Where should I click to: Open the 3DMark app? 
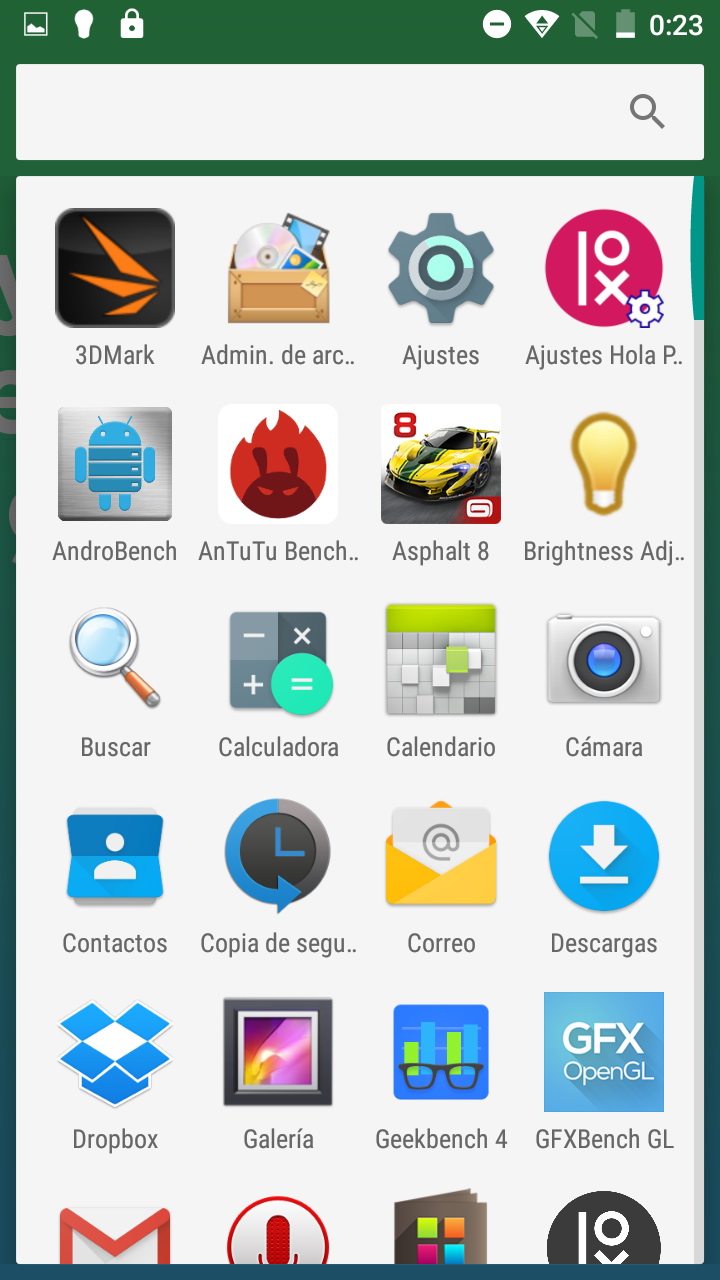click(115, 268)
